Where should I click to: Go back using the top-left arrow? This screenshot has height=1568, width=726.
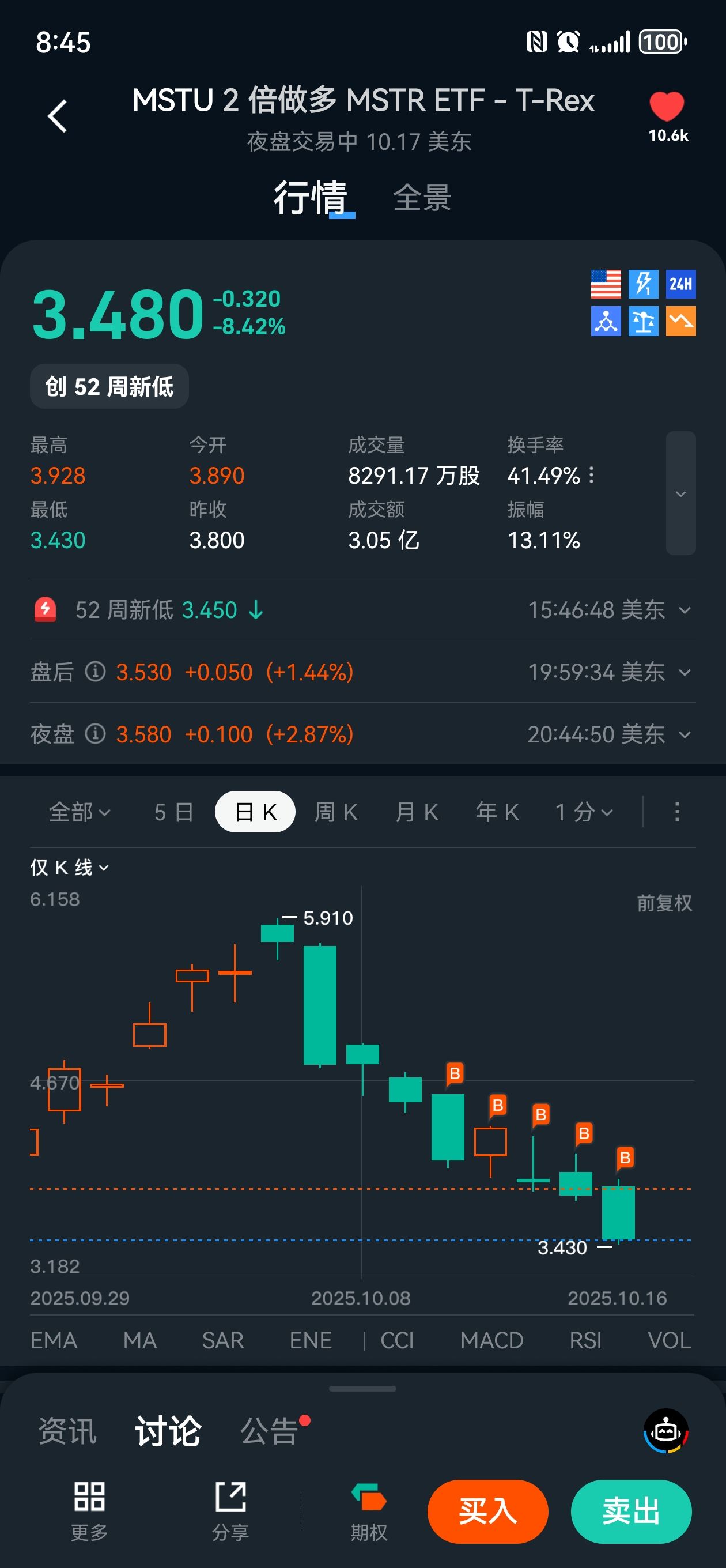[x=57, y=116]
